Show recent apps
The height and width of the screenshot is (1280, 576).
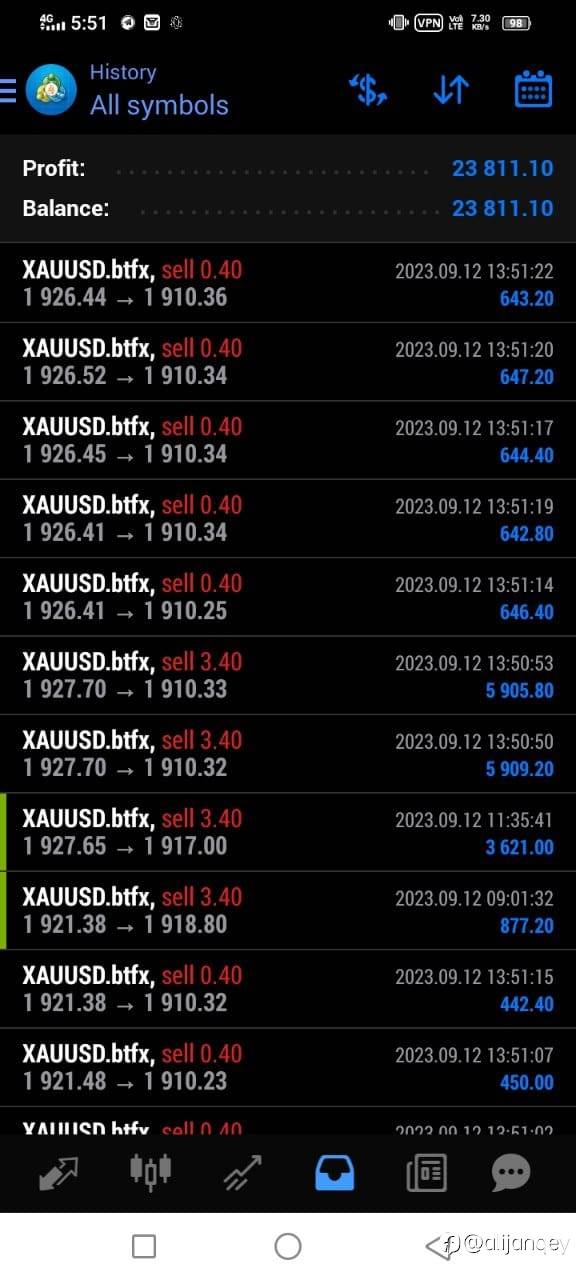pyautogui.click(x=144, y=1246)
